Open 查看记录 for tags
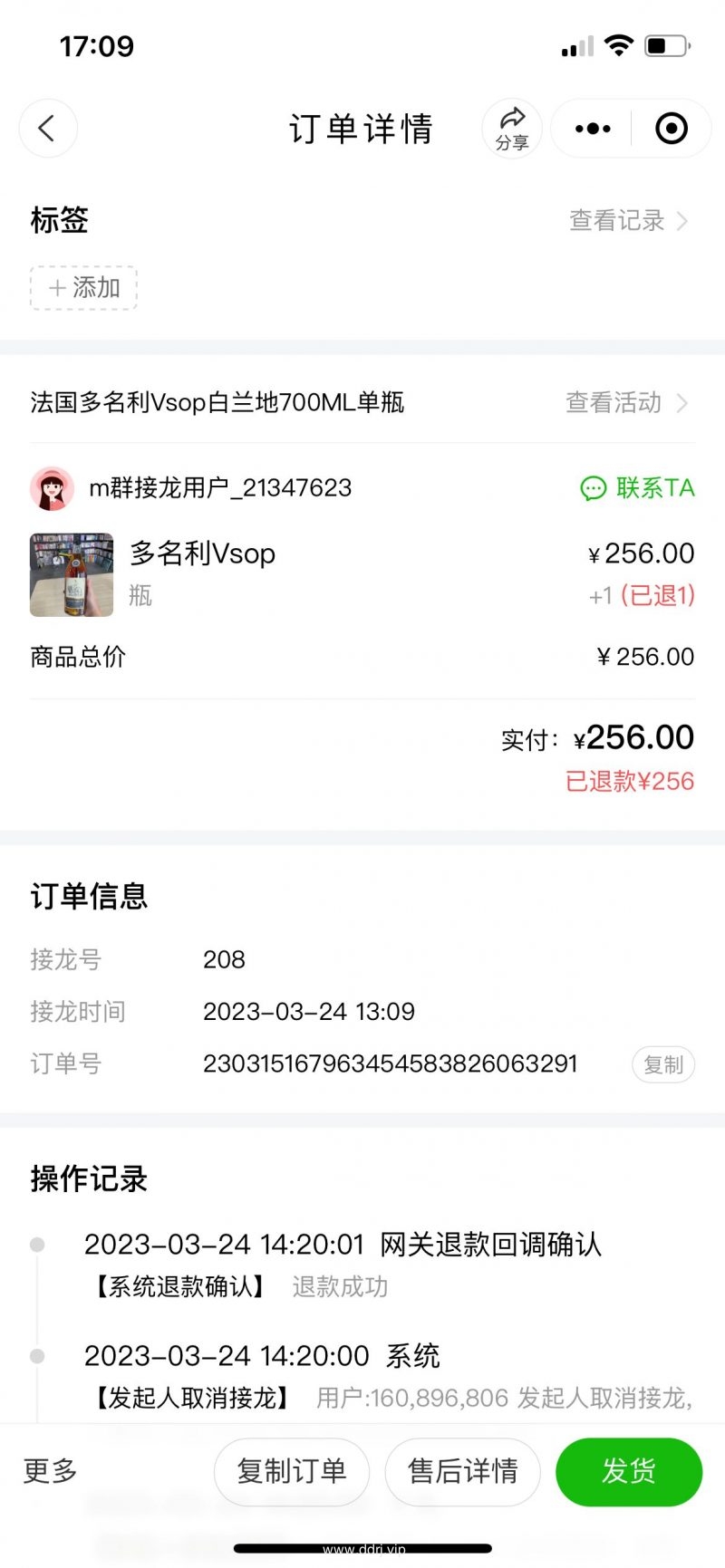The height and width of the screenshot is (1568, 725). click(629, 221)
